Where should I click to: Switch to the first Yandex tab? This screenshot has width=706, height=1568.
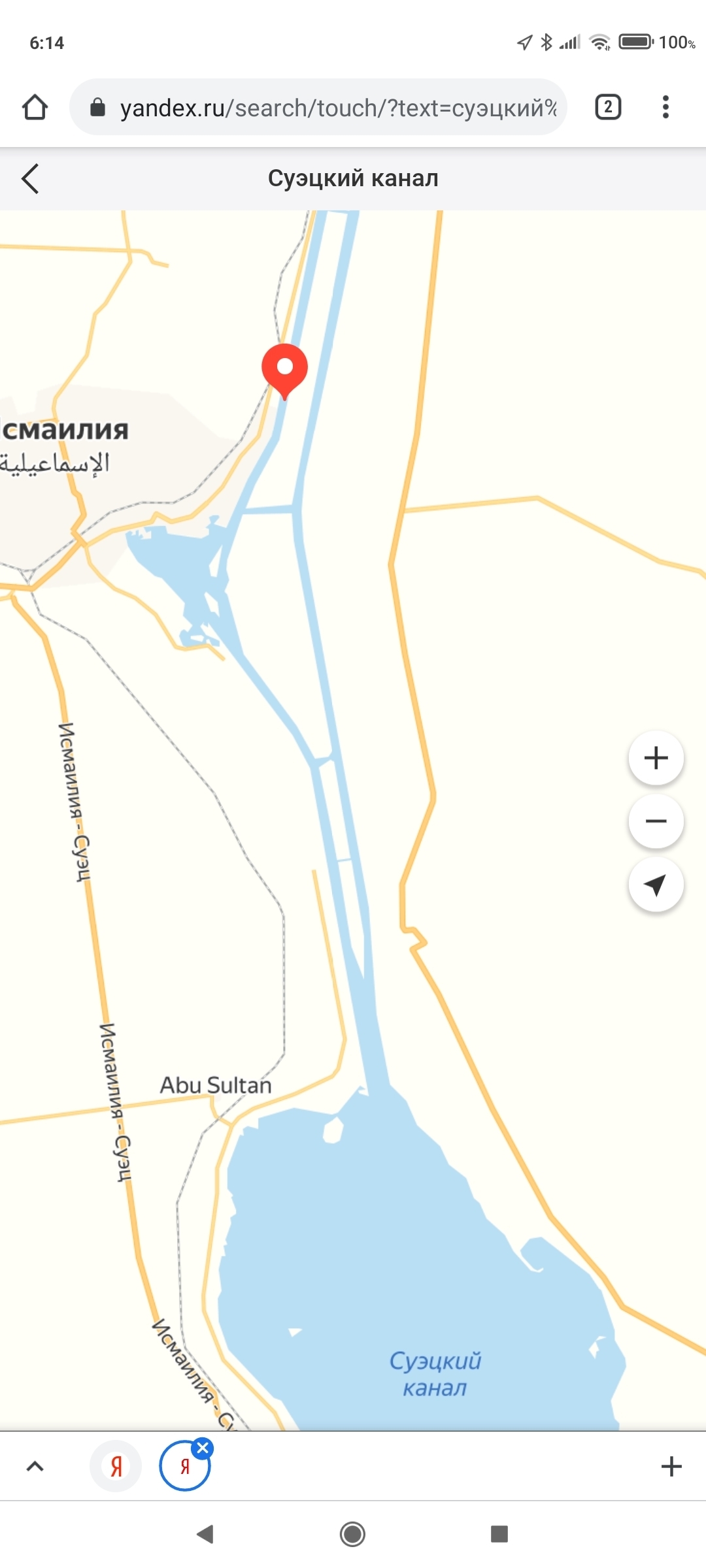tap(116, 1467)
